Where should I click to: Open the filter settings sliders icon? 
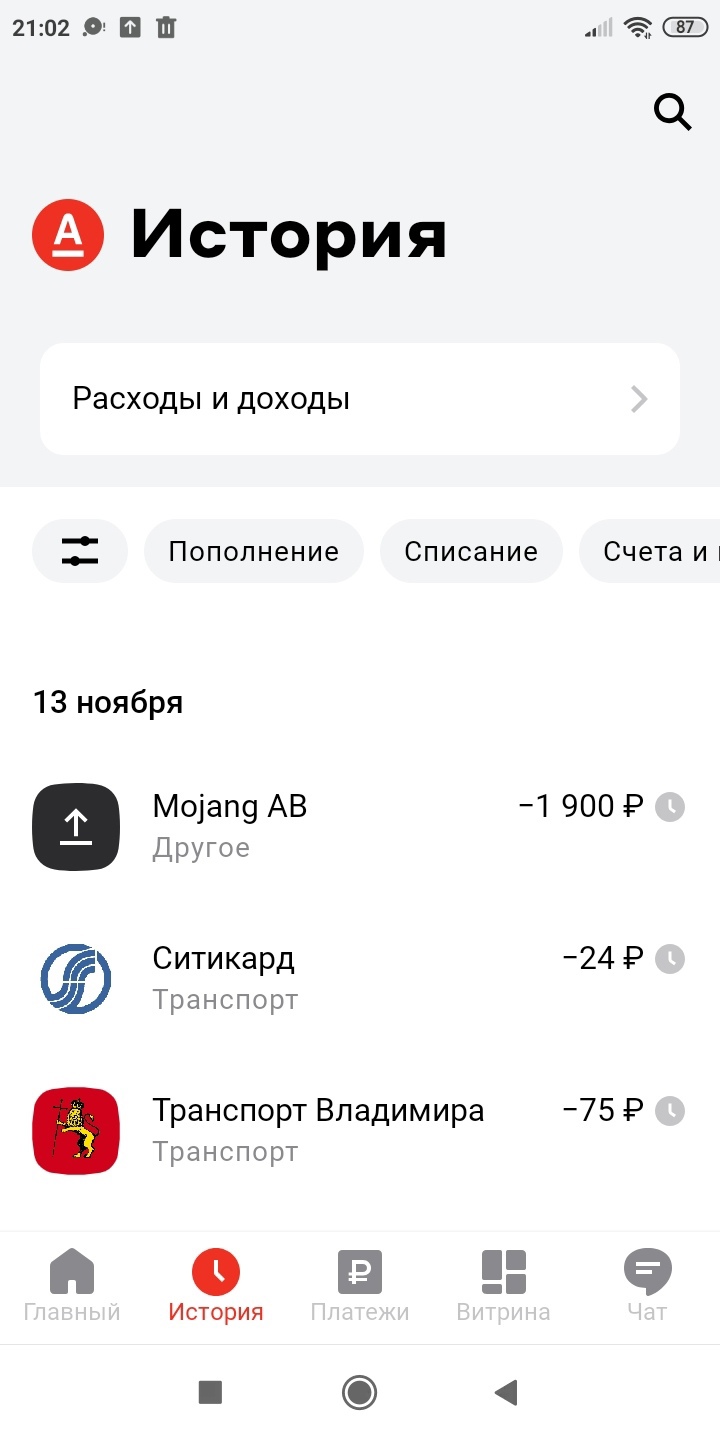pyautogui.click(x=80, y=551)
